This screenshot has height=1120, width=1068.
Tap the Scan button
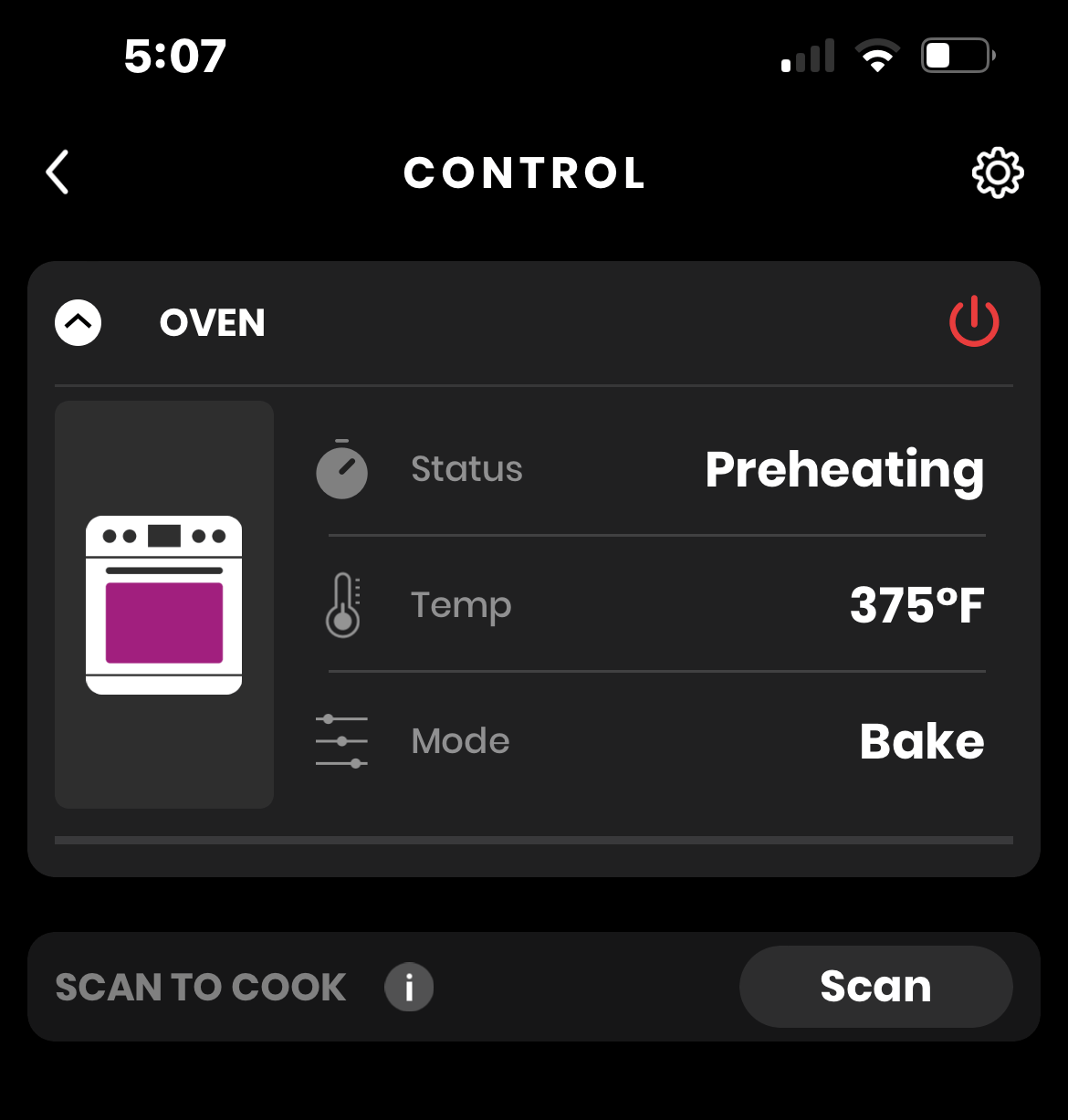pos(875,987)
